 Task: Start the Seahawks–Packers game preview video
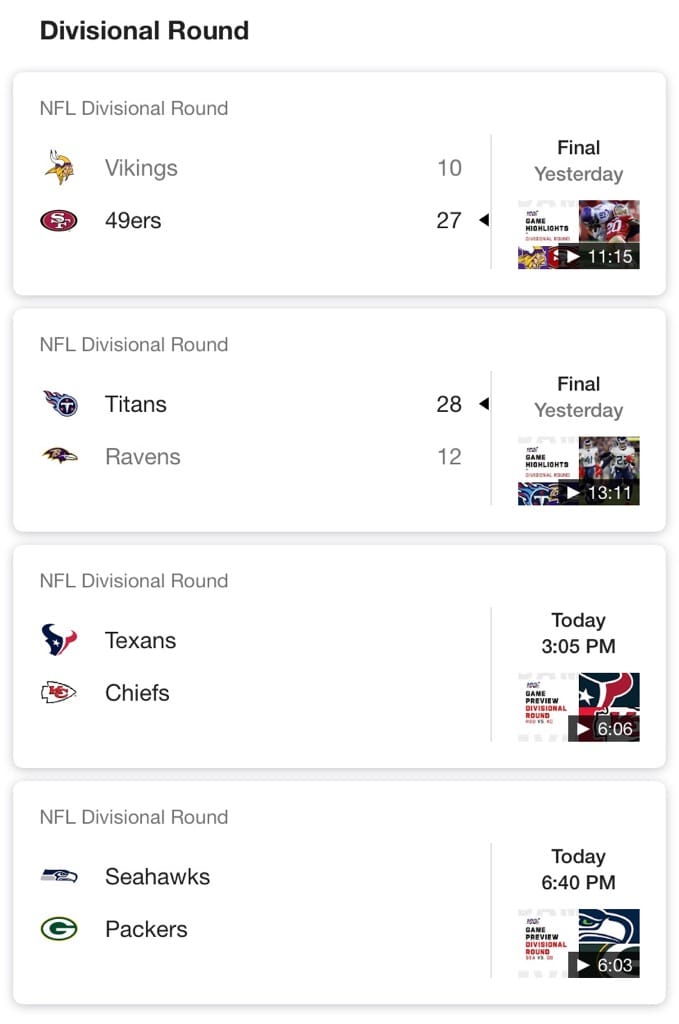(x=578, y=943)
